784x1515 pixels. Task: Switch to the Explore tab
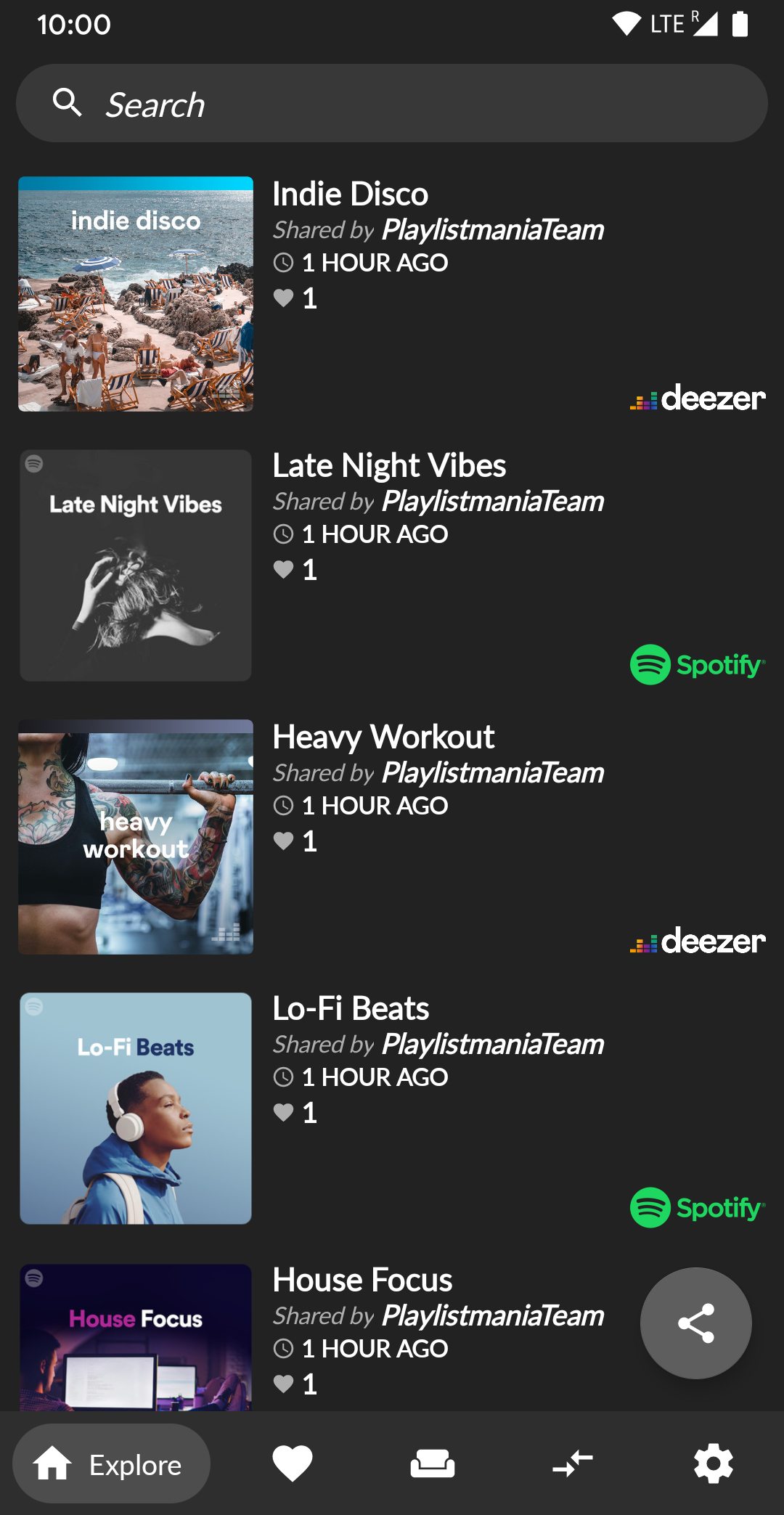tap(111, 1463)
